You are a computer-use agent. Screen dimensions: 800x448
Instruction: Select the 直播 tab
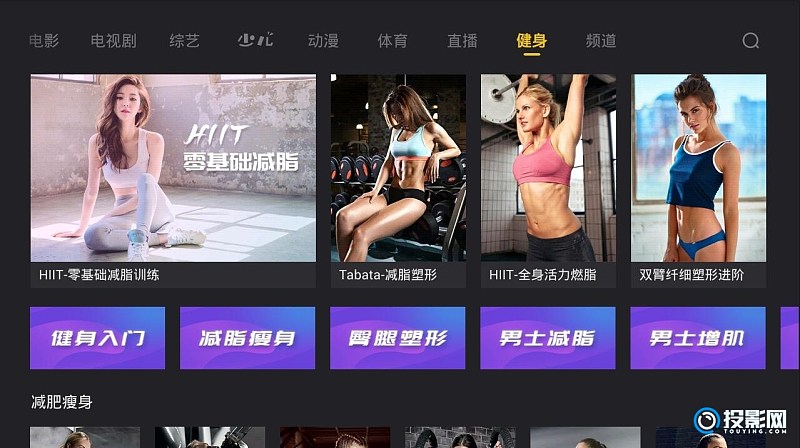pos(462,41)
